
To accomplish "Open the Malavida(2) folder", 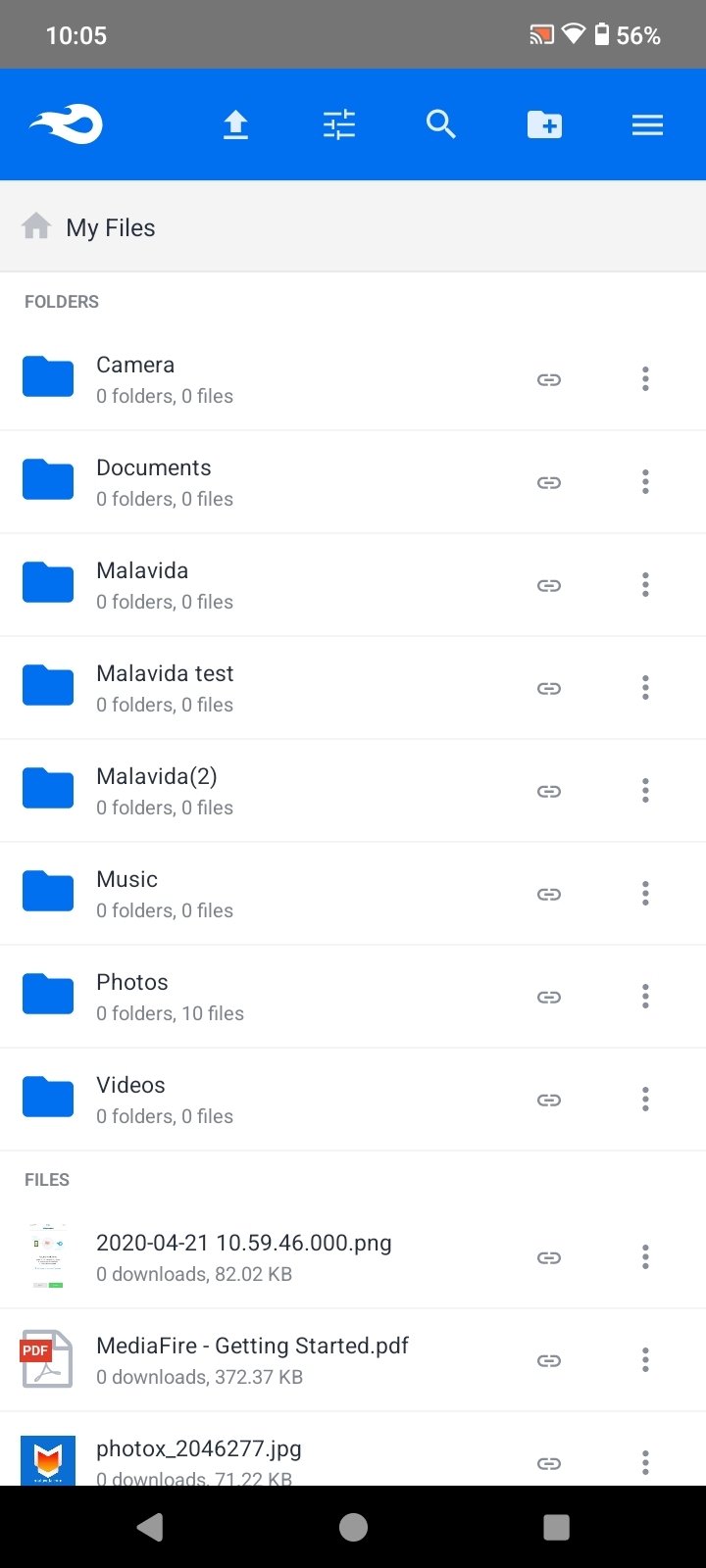I will pyautogui.click(x=353, y=791).
